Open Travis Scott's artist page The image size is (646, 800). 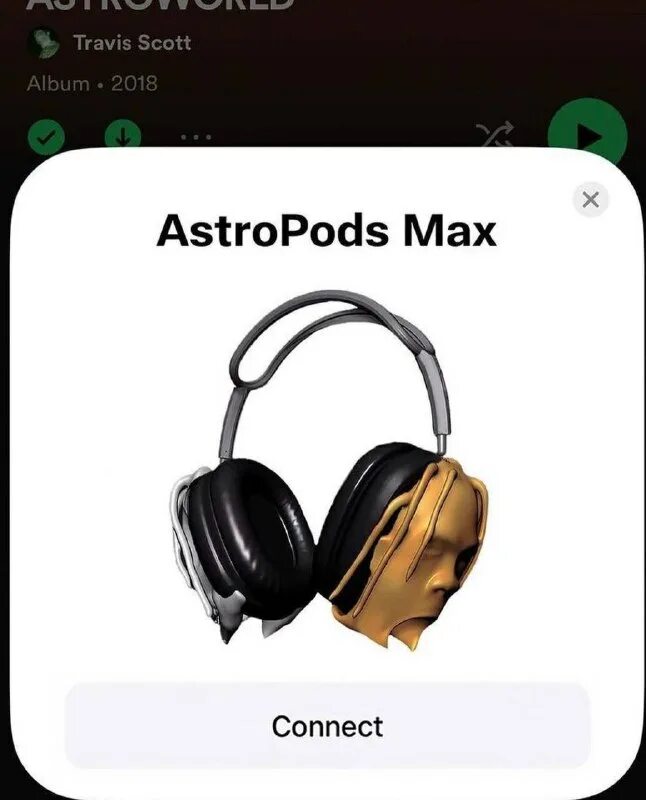[x=131, y=43]
